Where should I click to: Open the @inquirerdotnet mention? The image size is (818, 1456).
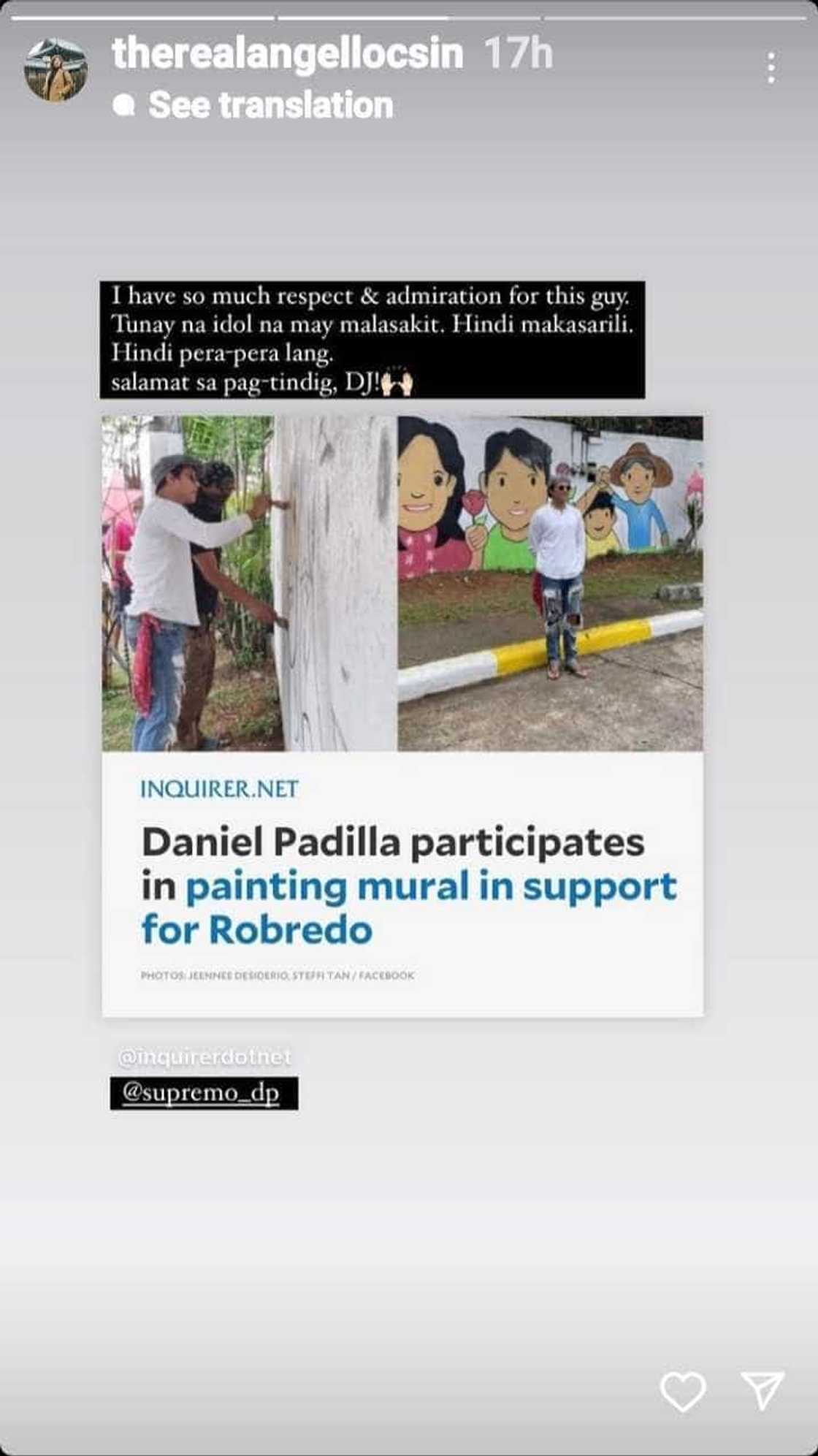204,1057
